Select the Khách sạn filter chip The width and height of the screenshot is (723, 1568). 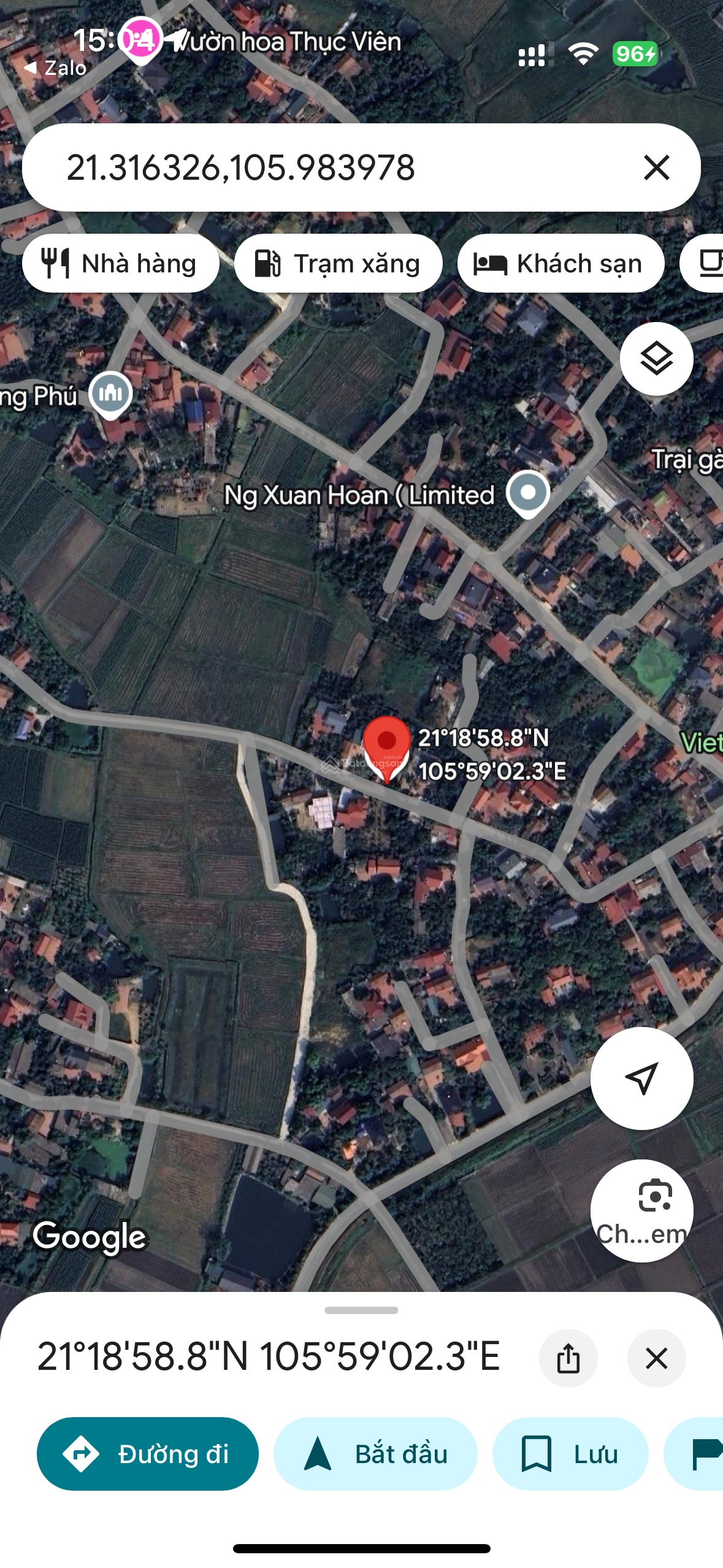pos(560,263)
